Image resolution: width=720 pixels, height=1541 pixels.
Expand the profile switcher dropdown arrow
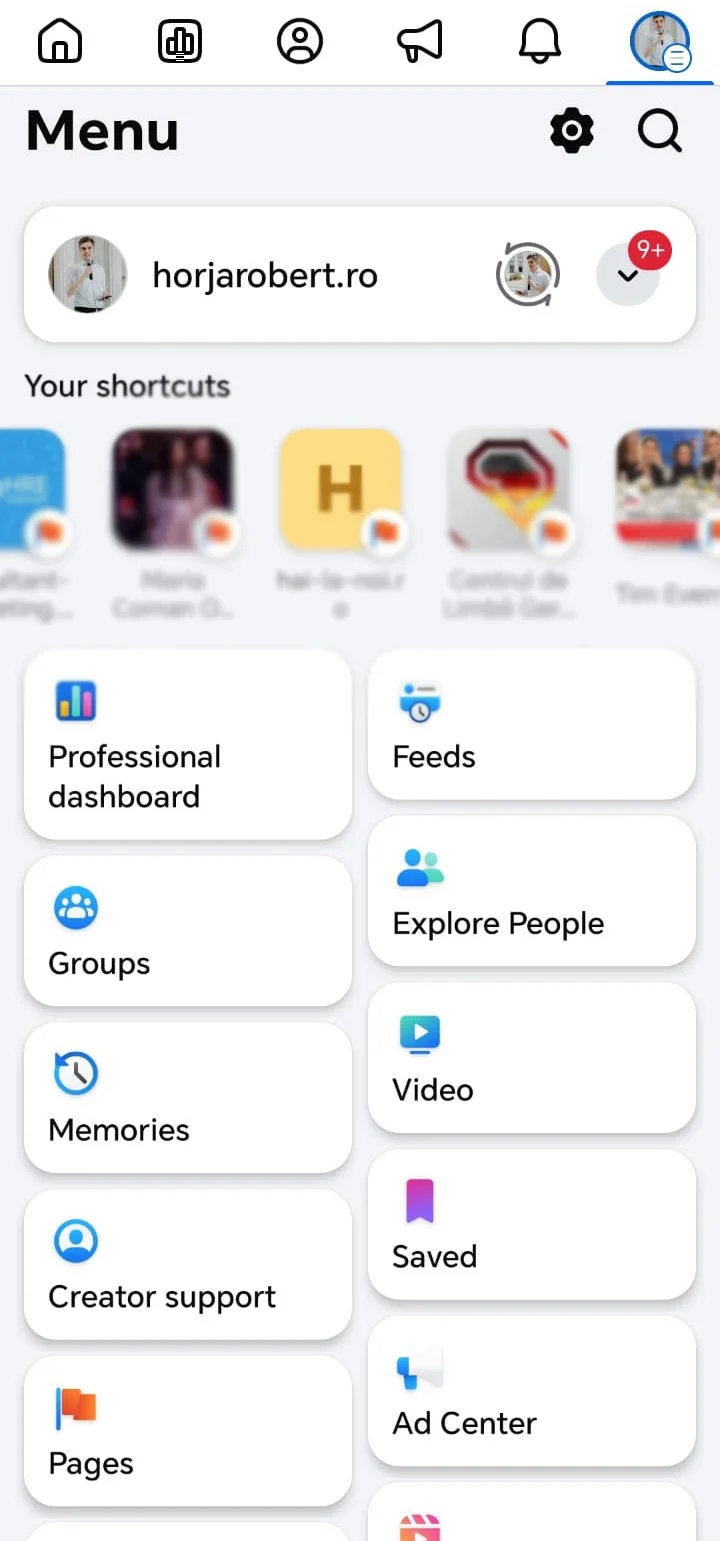[x=628, y=275]
